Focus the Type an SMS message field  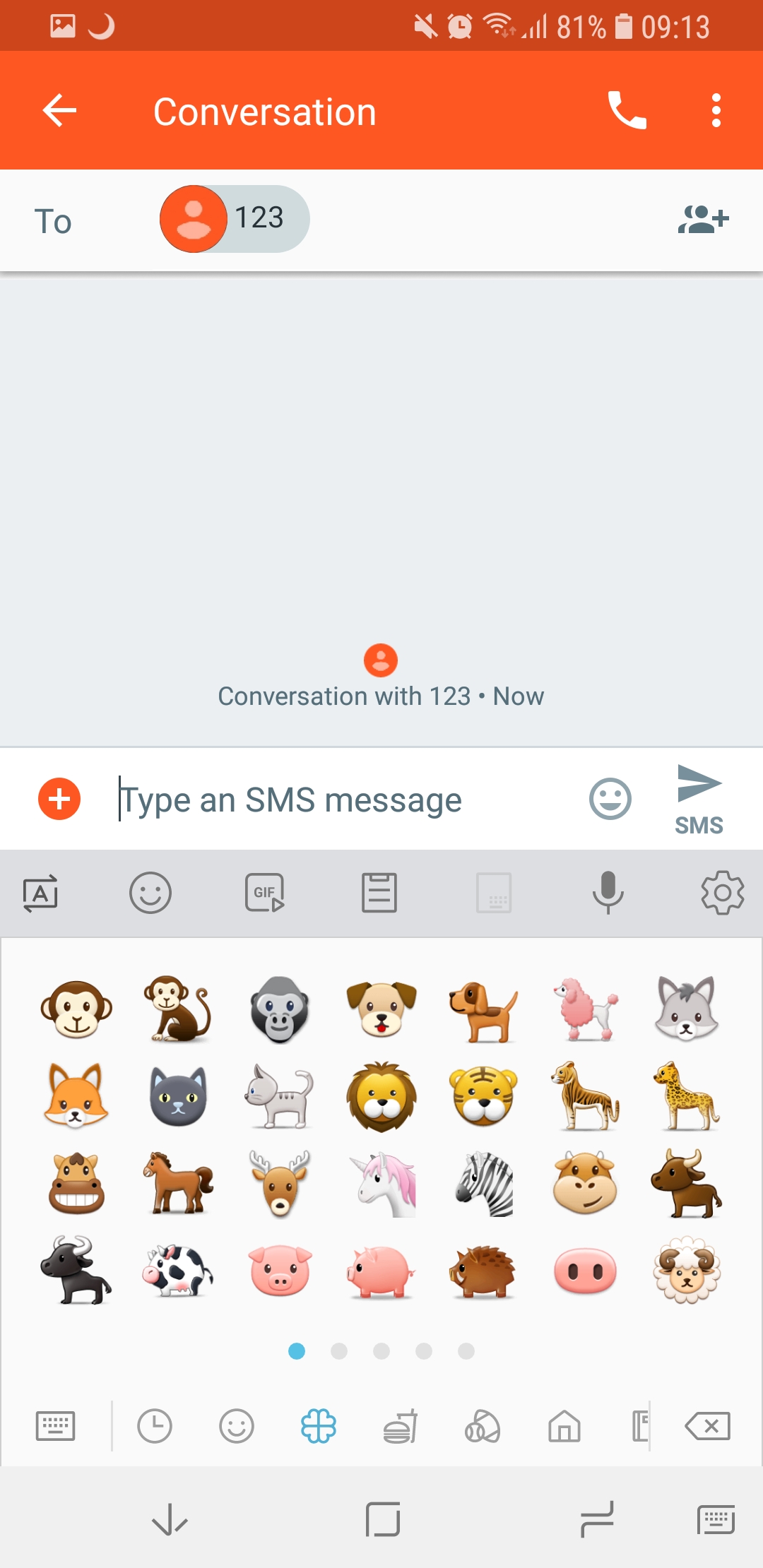[x=346, y=800]
